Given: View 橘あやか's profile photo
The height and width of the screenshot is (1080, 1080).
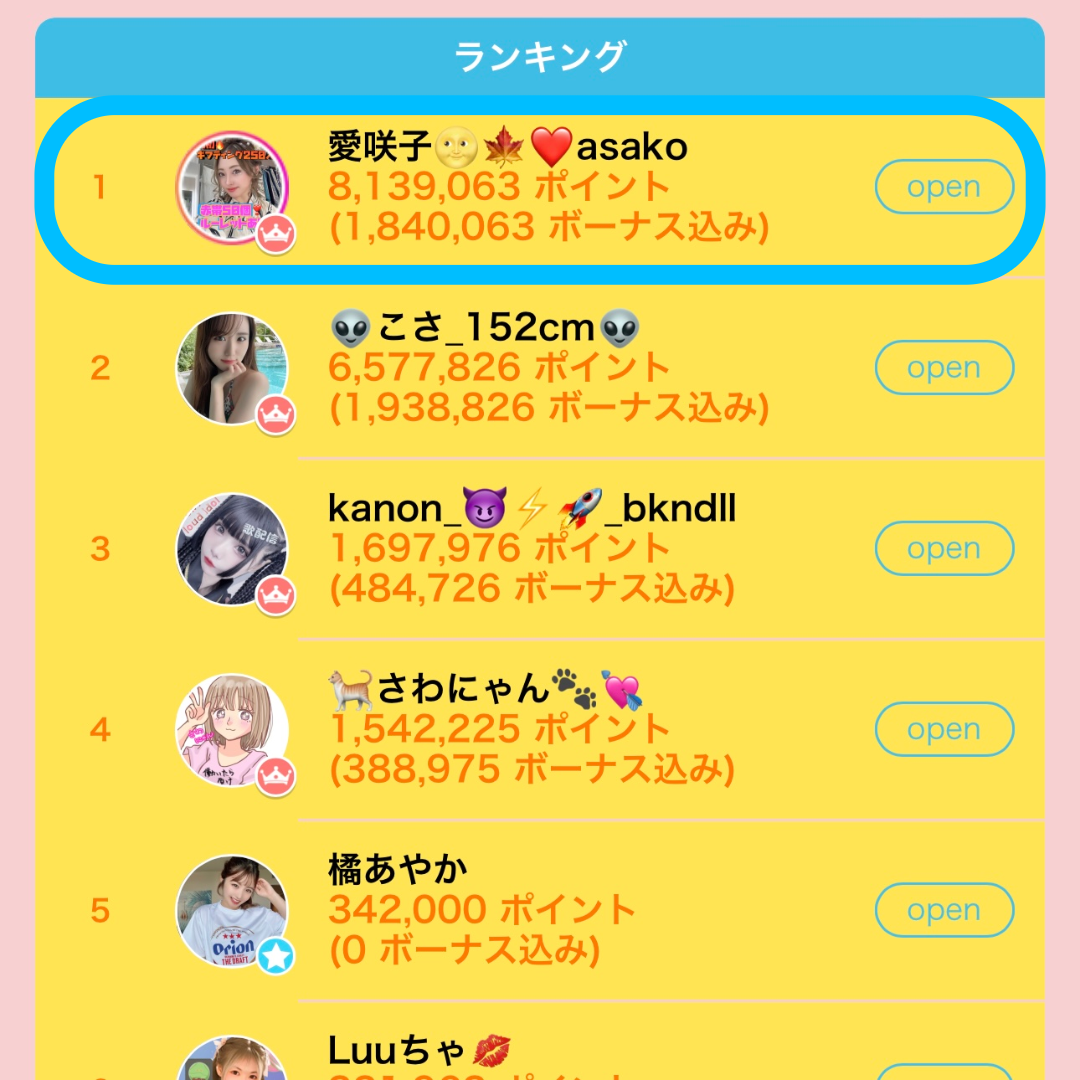Looking at the screenshot, I should coord(231,911).
